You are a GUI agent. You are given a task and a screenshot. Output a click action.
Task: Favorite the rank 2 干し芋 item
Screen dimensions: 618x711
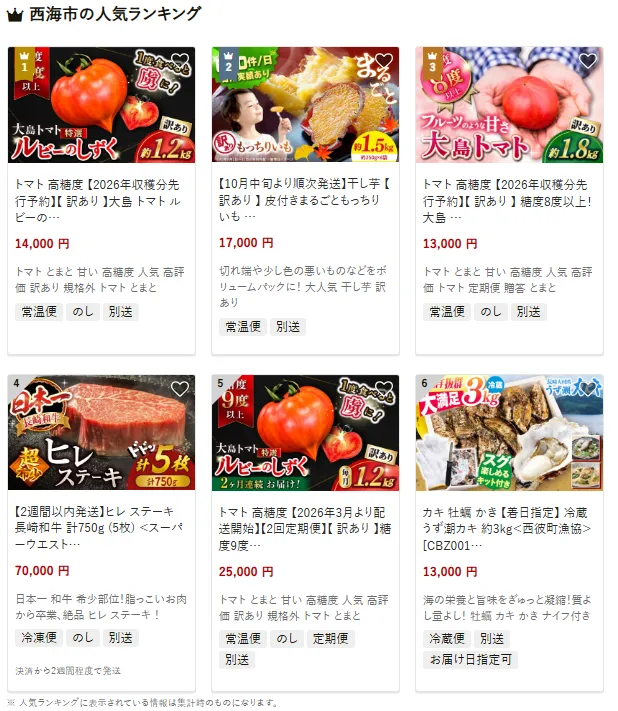383,61
